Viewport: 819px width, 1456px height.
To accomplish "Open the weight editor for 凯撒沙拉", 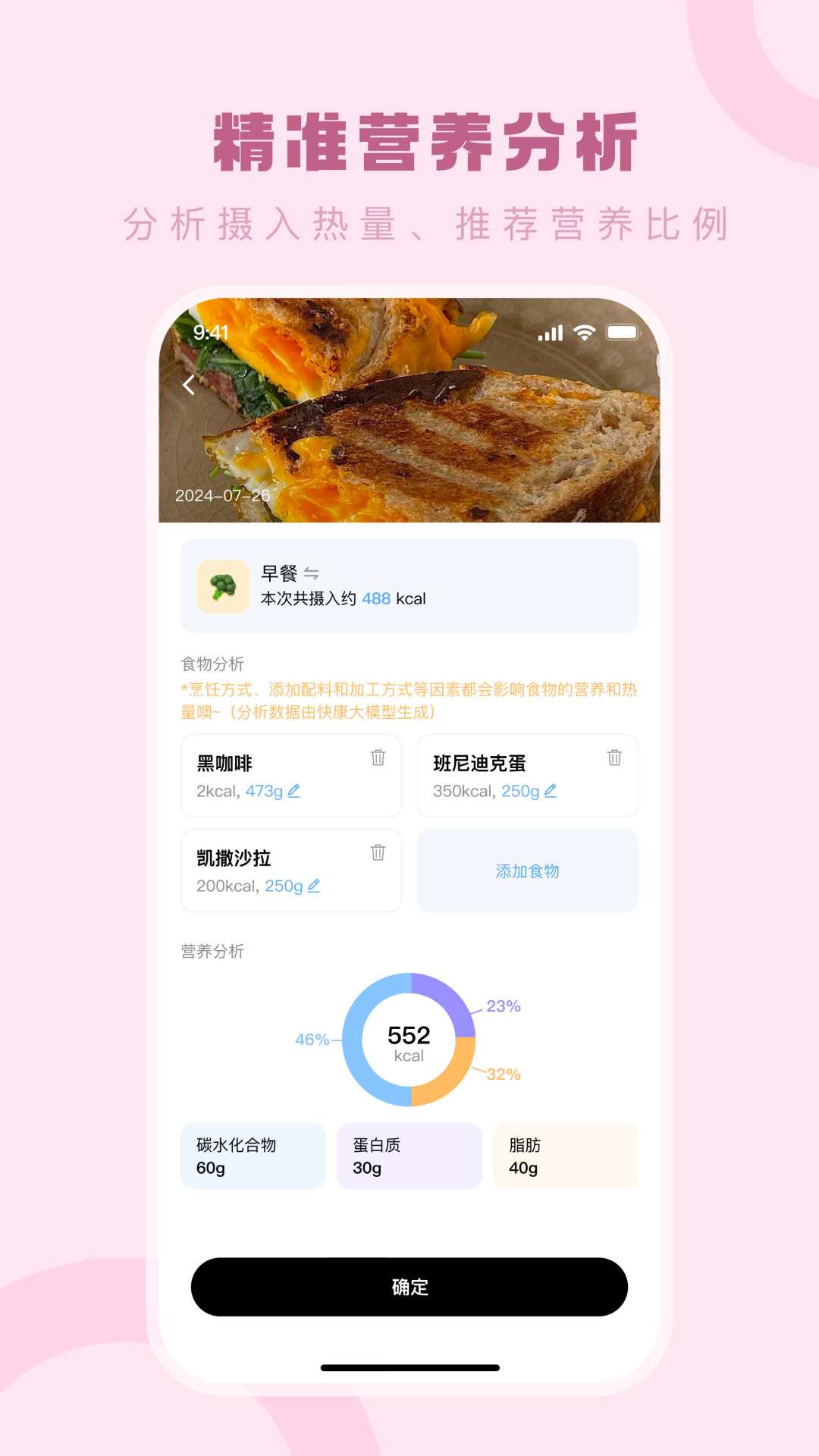I will (x=313, y=885).
